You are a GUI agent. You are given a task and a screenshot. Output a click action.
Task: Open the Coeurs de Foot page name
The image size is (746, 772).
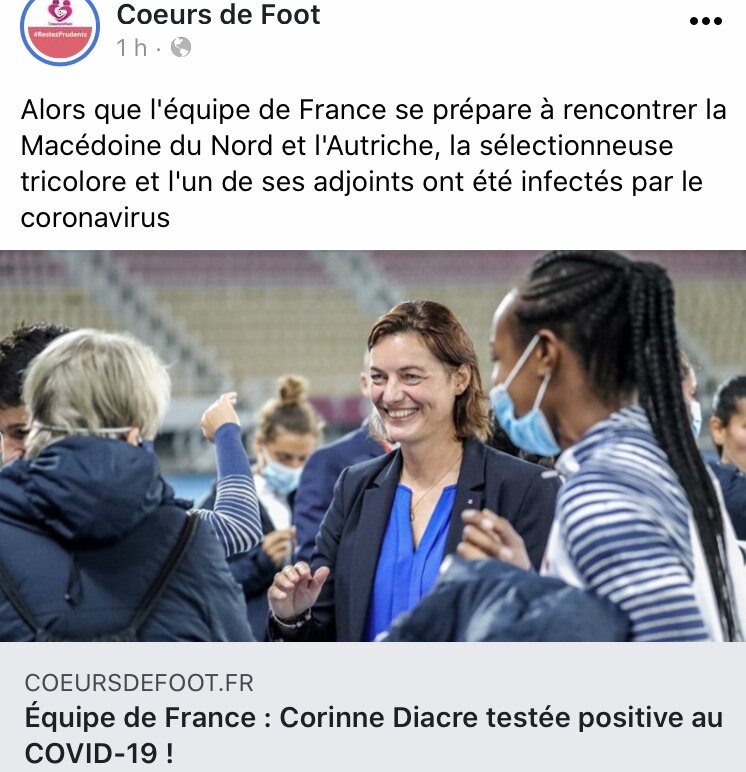click(x=219, y=15)
